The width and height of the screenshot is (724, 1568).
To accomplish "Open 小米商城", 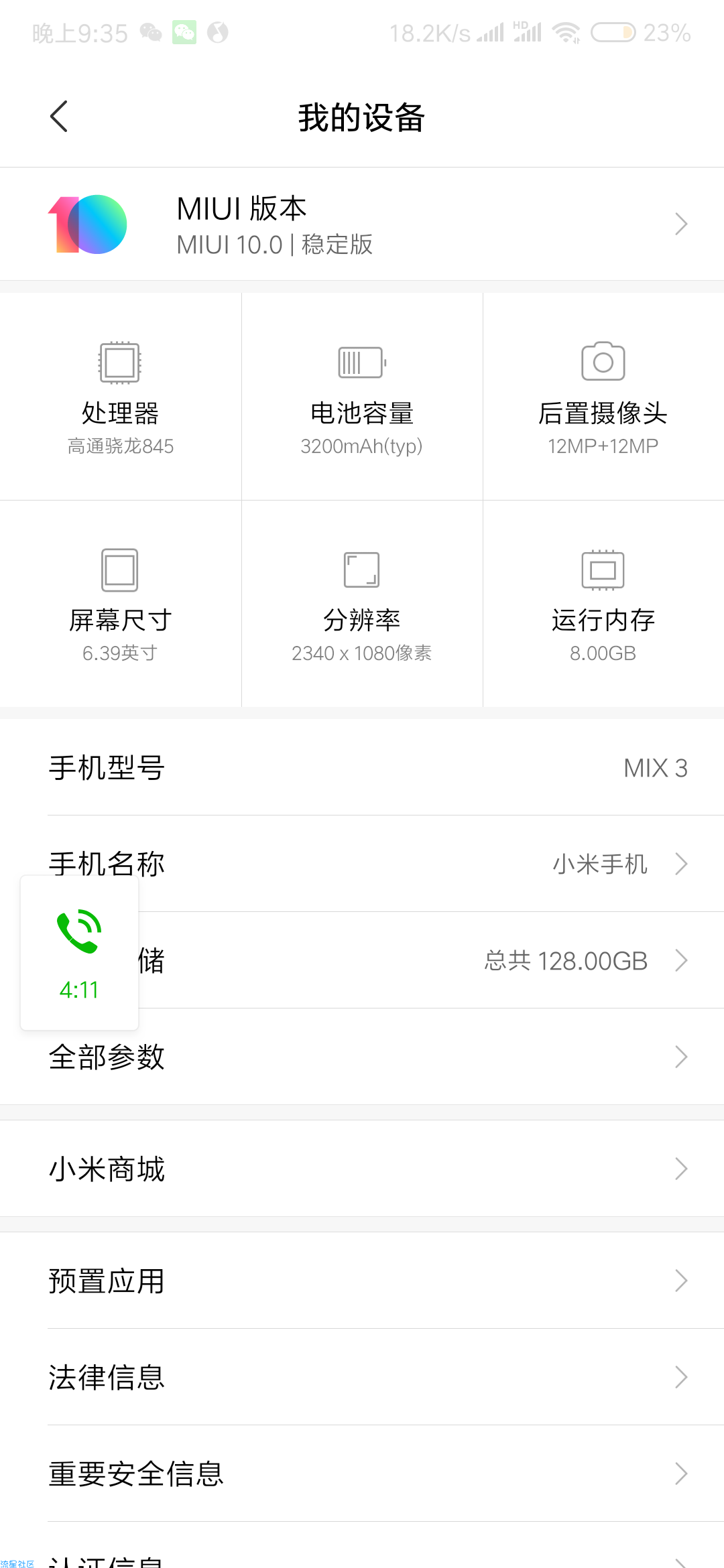I will (362, 1169).
